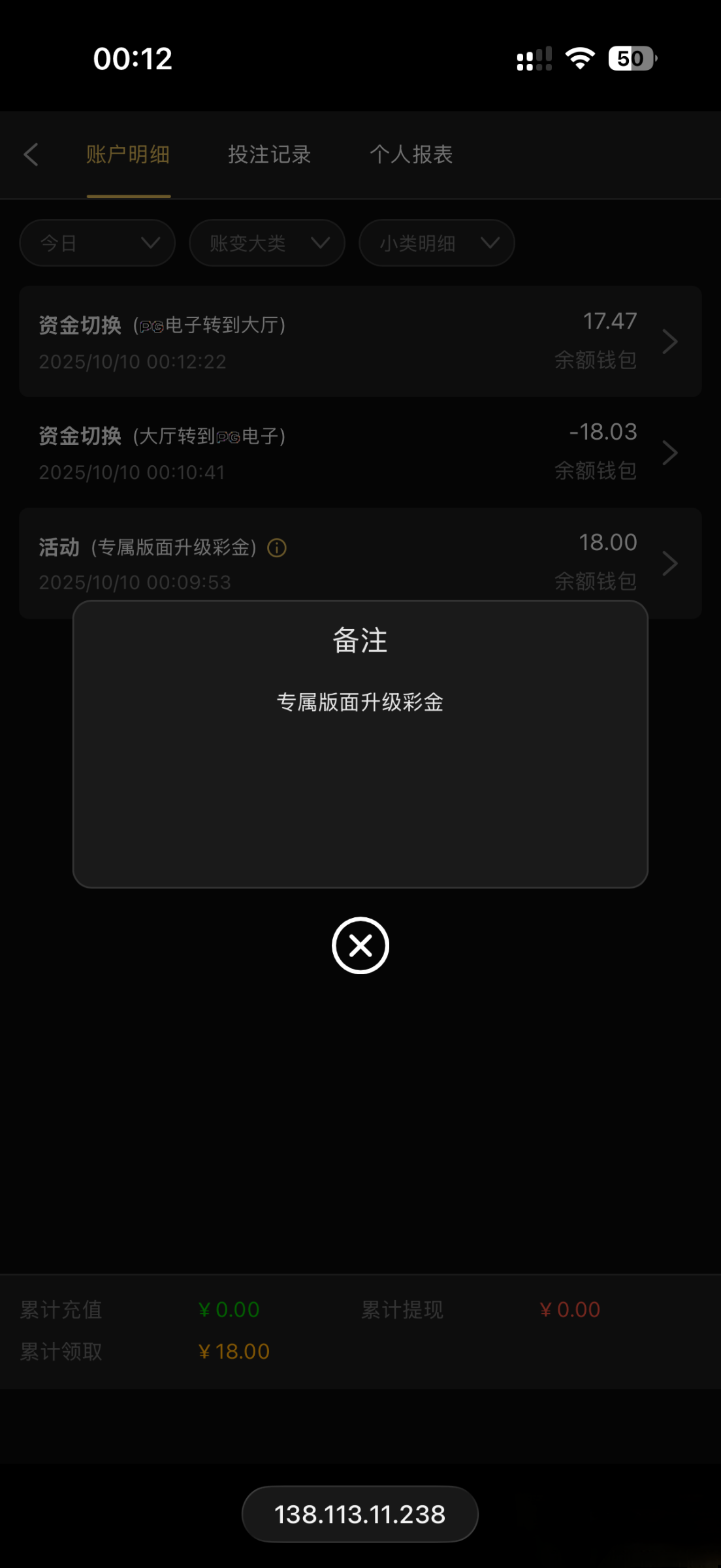721x1568 pixels.
Task: Open the 个人报表 tab
Action: click(x=411, y=155)
